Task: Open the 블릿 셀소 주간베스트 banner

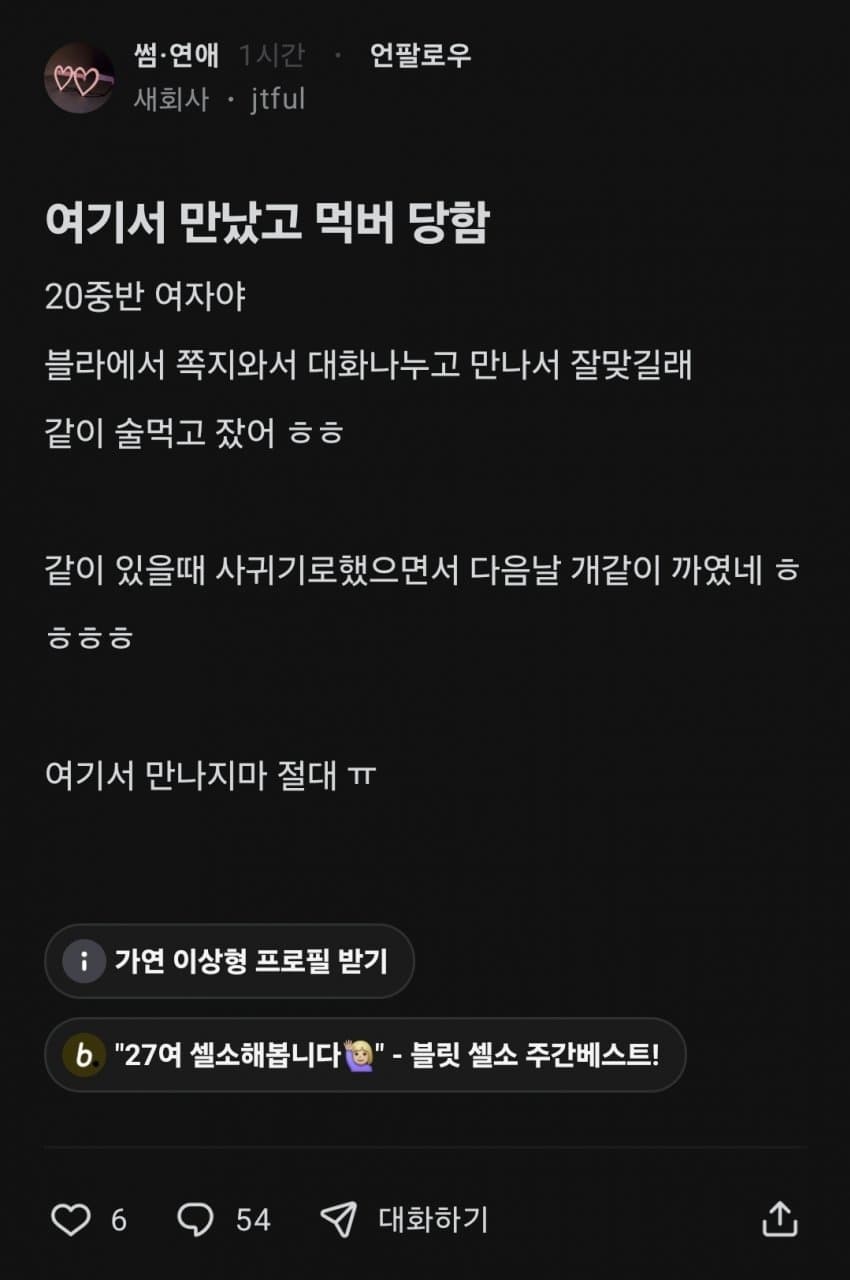Action: (365, 1054)
